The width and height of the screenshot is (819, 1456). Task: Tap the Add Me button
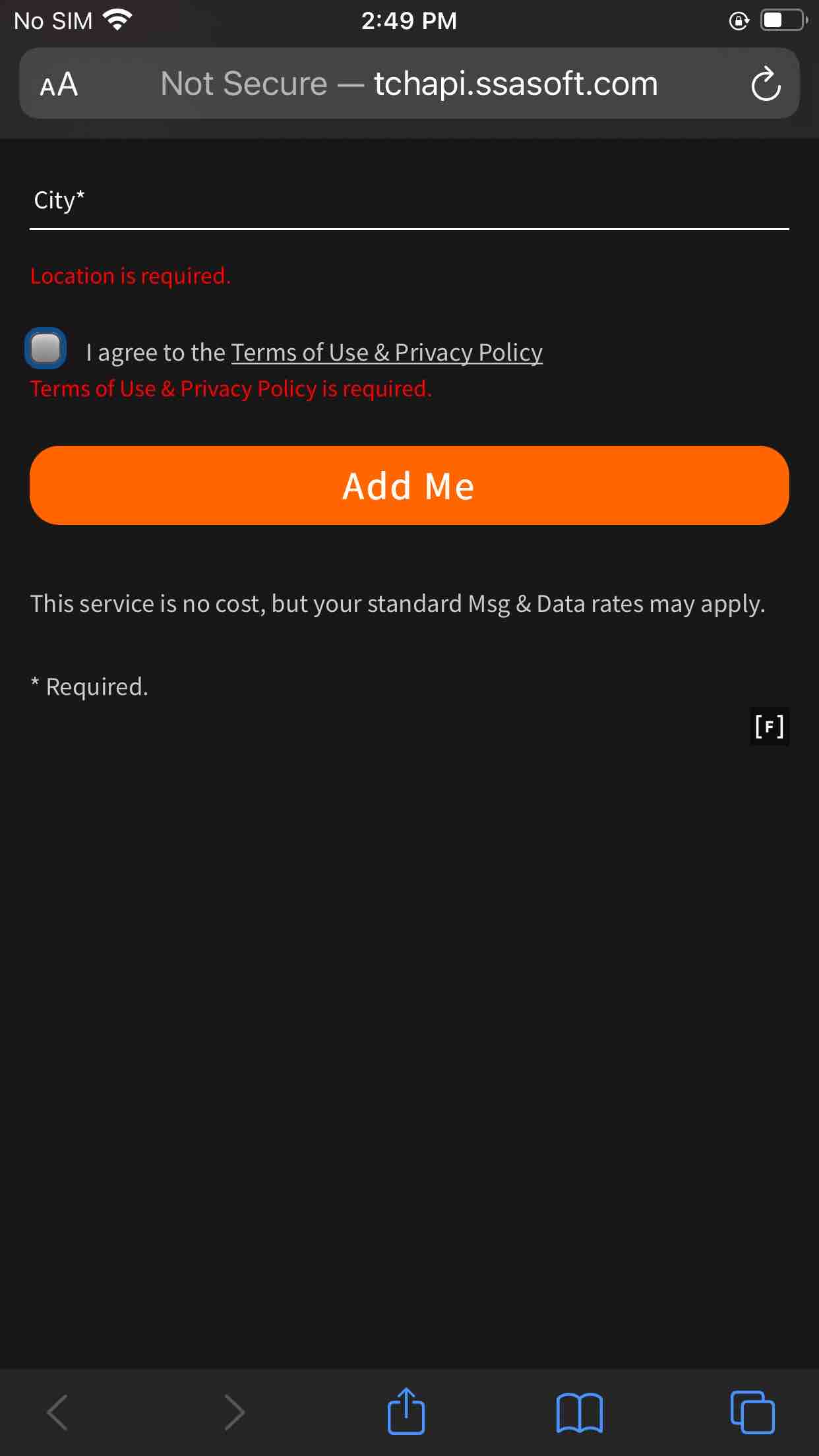[x=409, y=485]
